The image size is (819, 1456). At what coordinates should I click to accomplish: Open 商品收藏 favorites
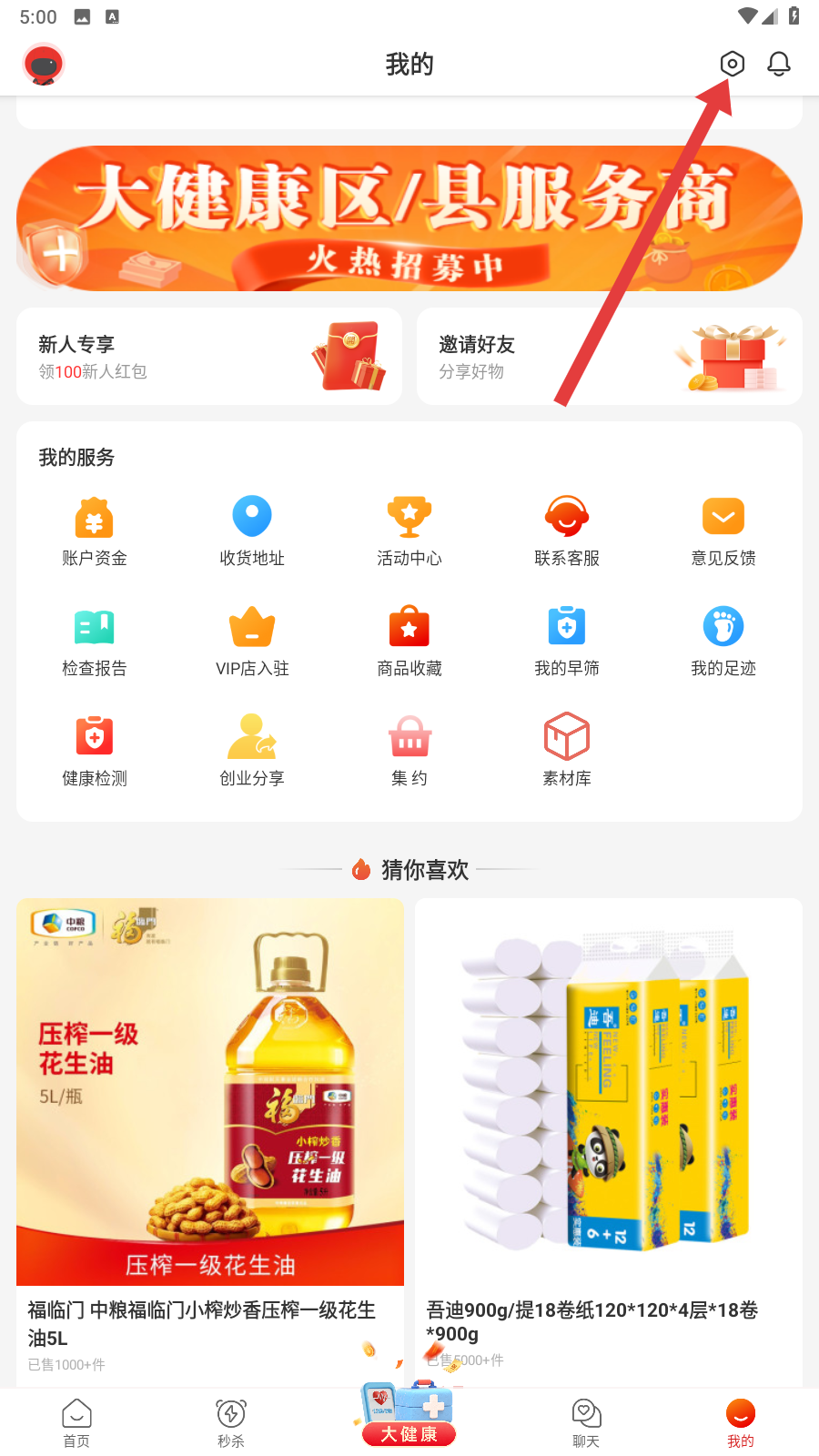point(409,642)
